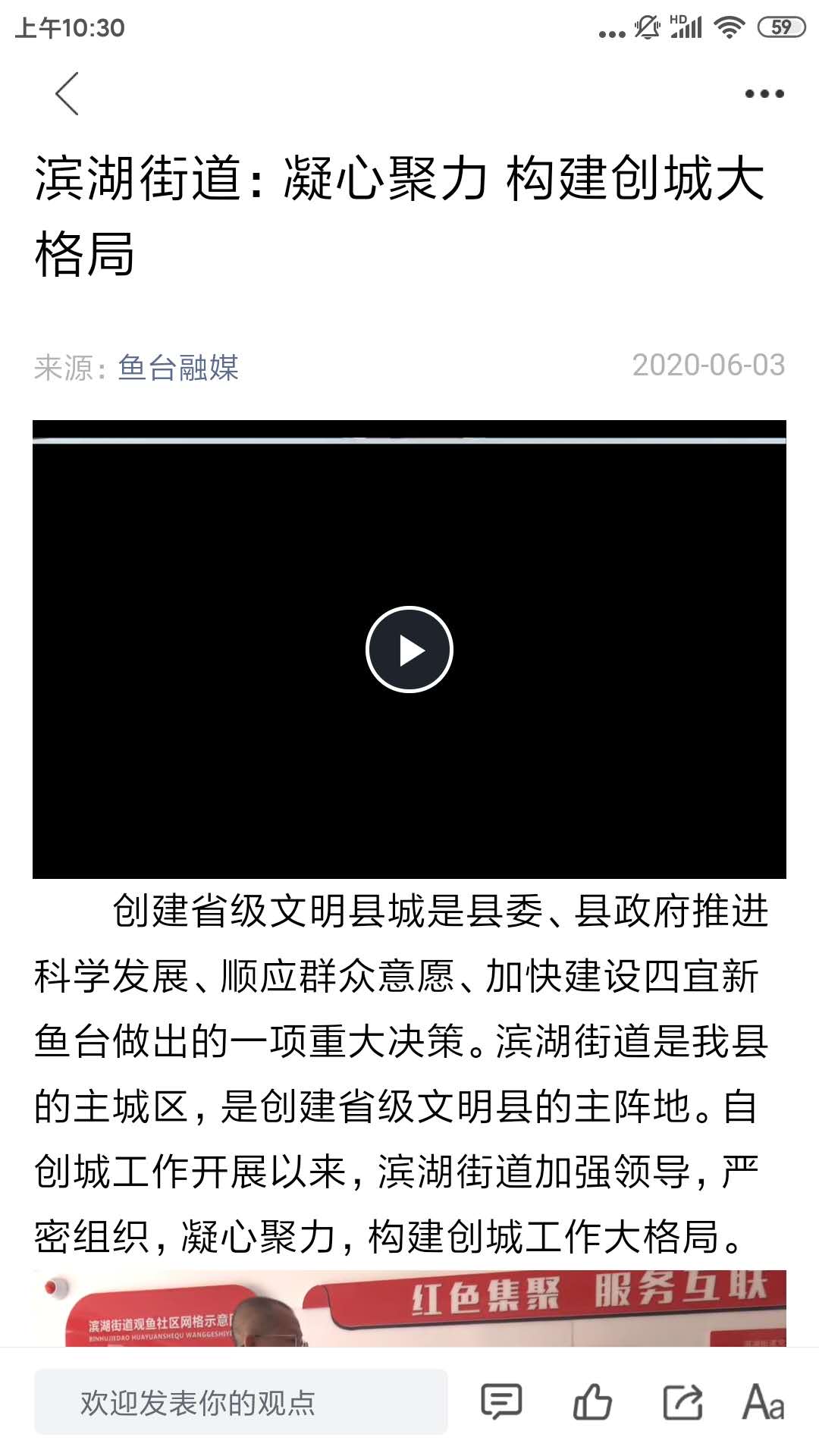The height and width of the screenshot is (1456, 819).
Task: Share this article
Action: [x=682, y=1401]
